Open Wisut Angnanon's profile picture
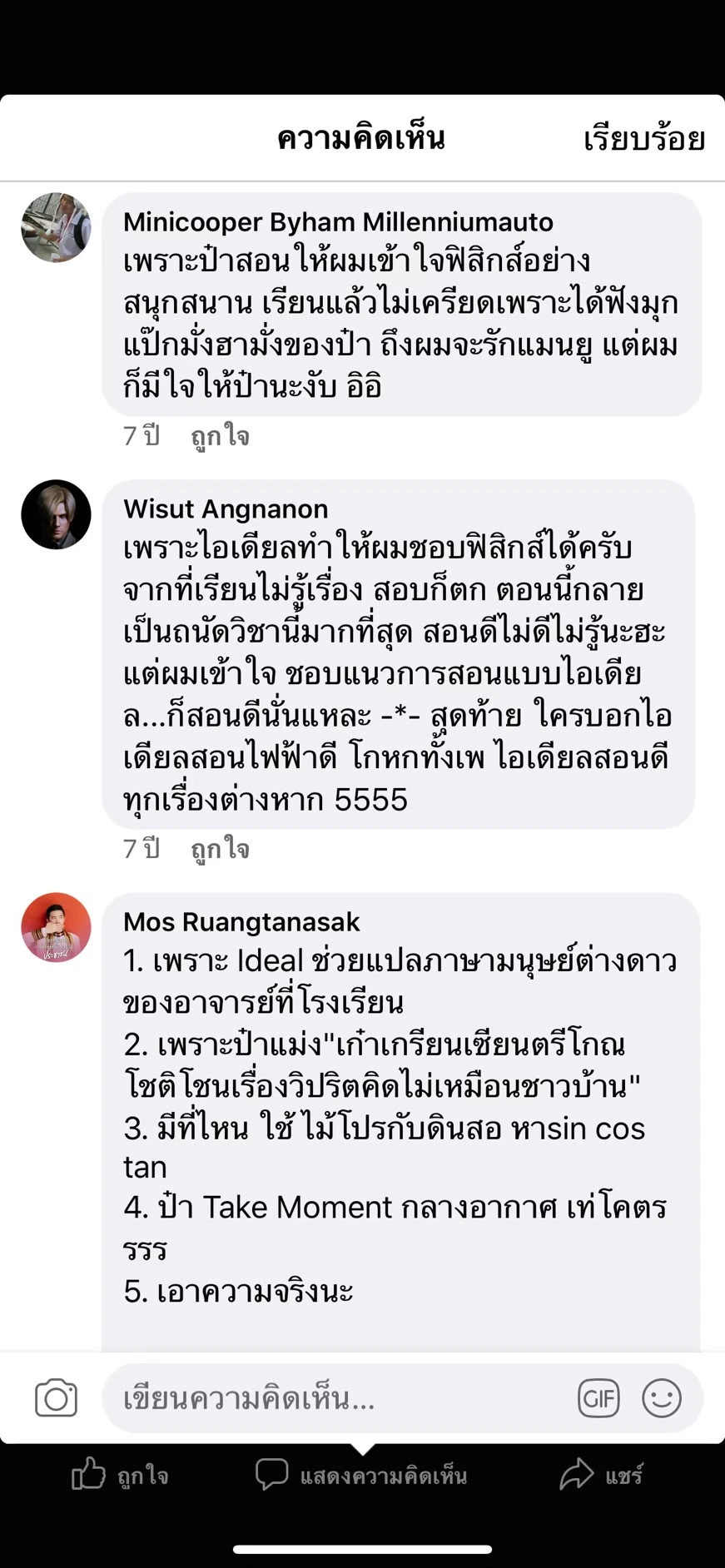 point(56,514)
